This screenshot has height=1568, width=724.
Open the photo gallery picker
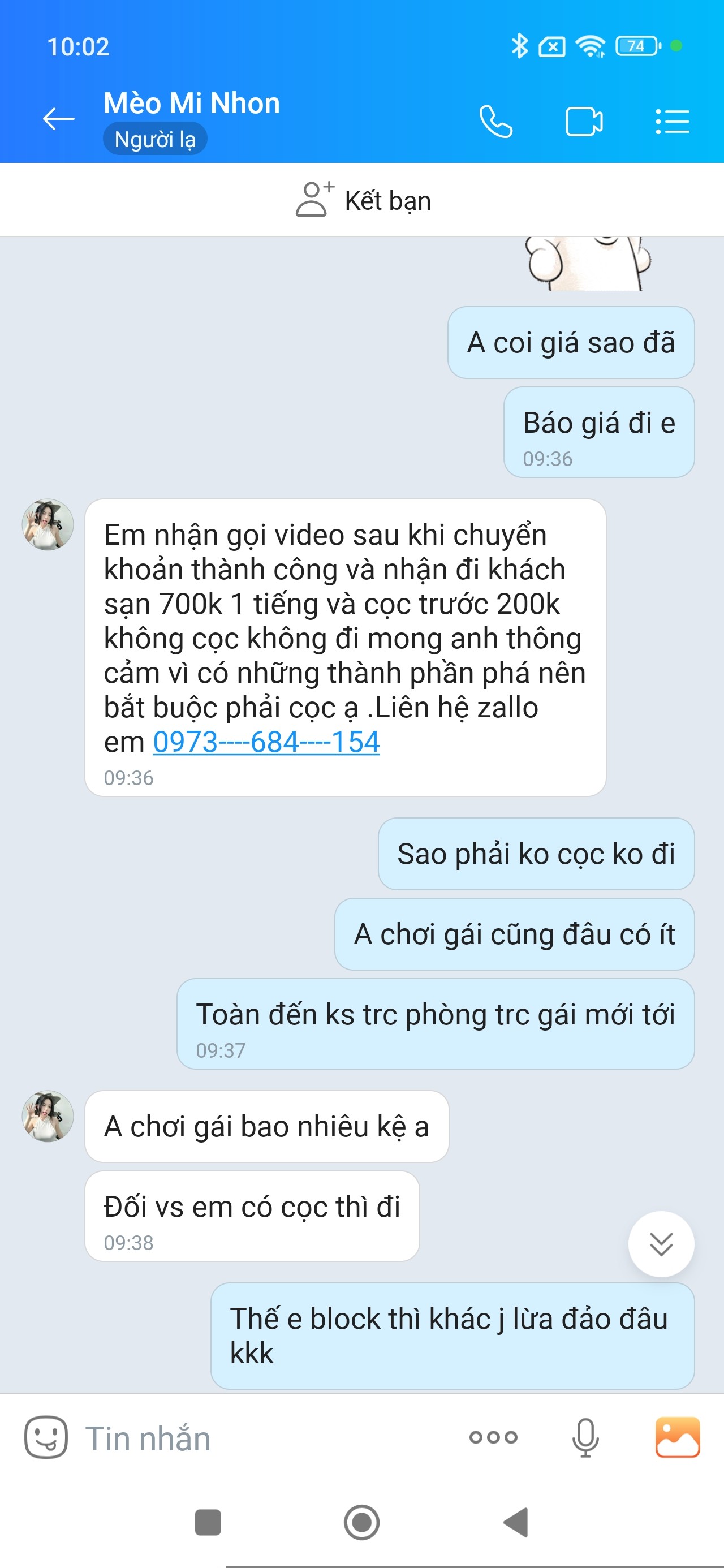677,1438
